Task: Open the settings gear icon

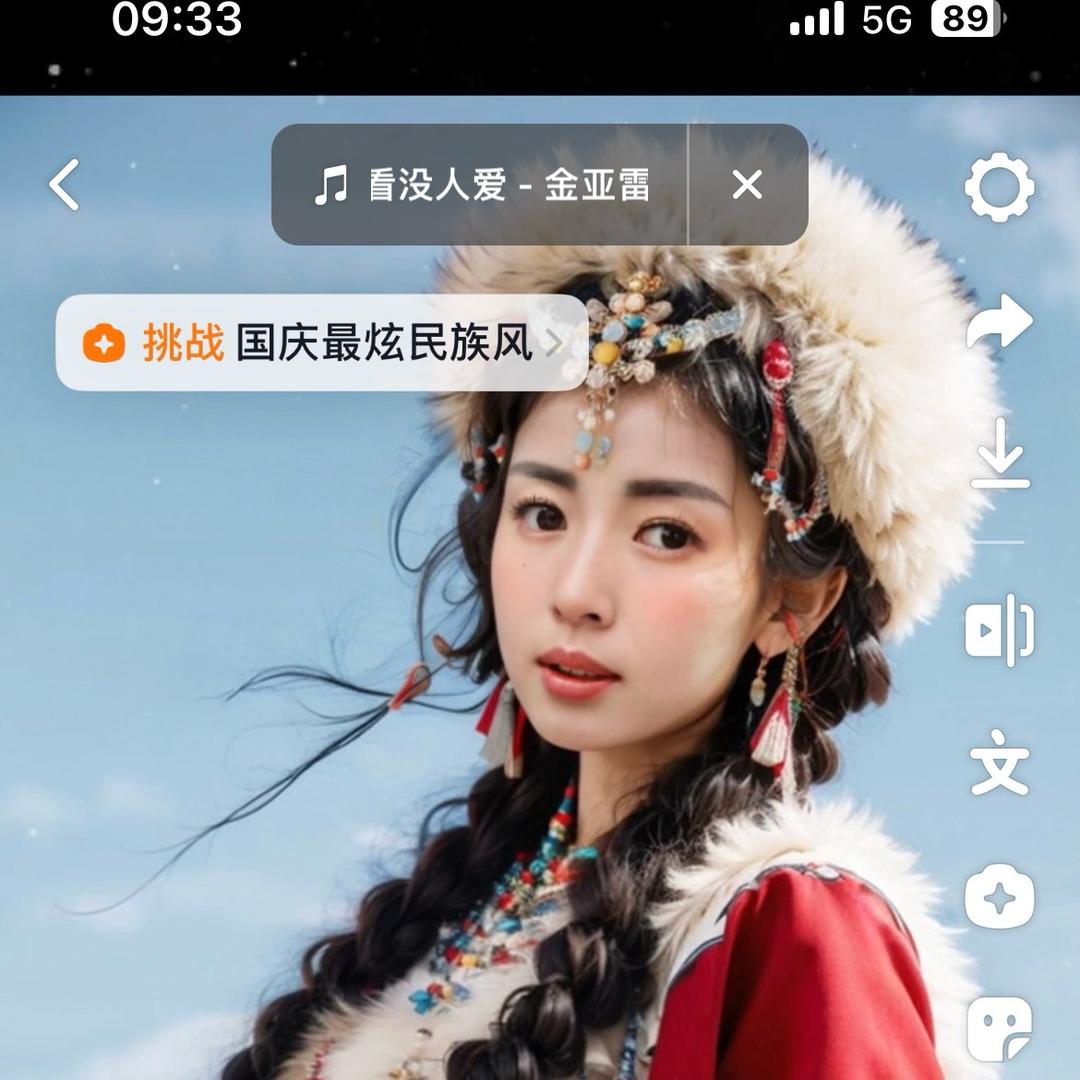Action: pos(999,187)
